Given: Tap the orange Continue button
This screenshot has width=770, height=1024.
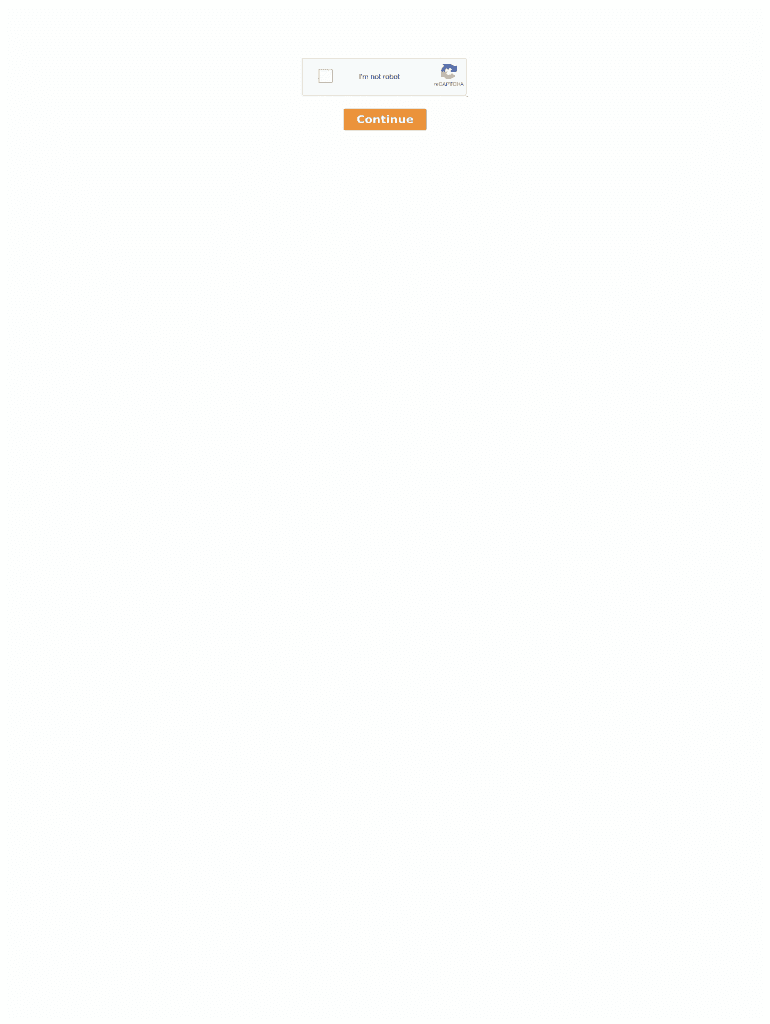Looking at the screenshot, I should tap(385, 120).
